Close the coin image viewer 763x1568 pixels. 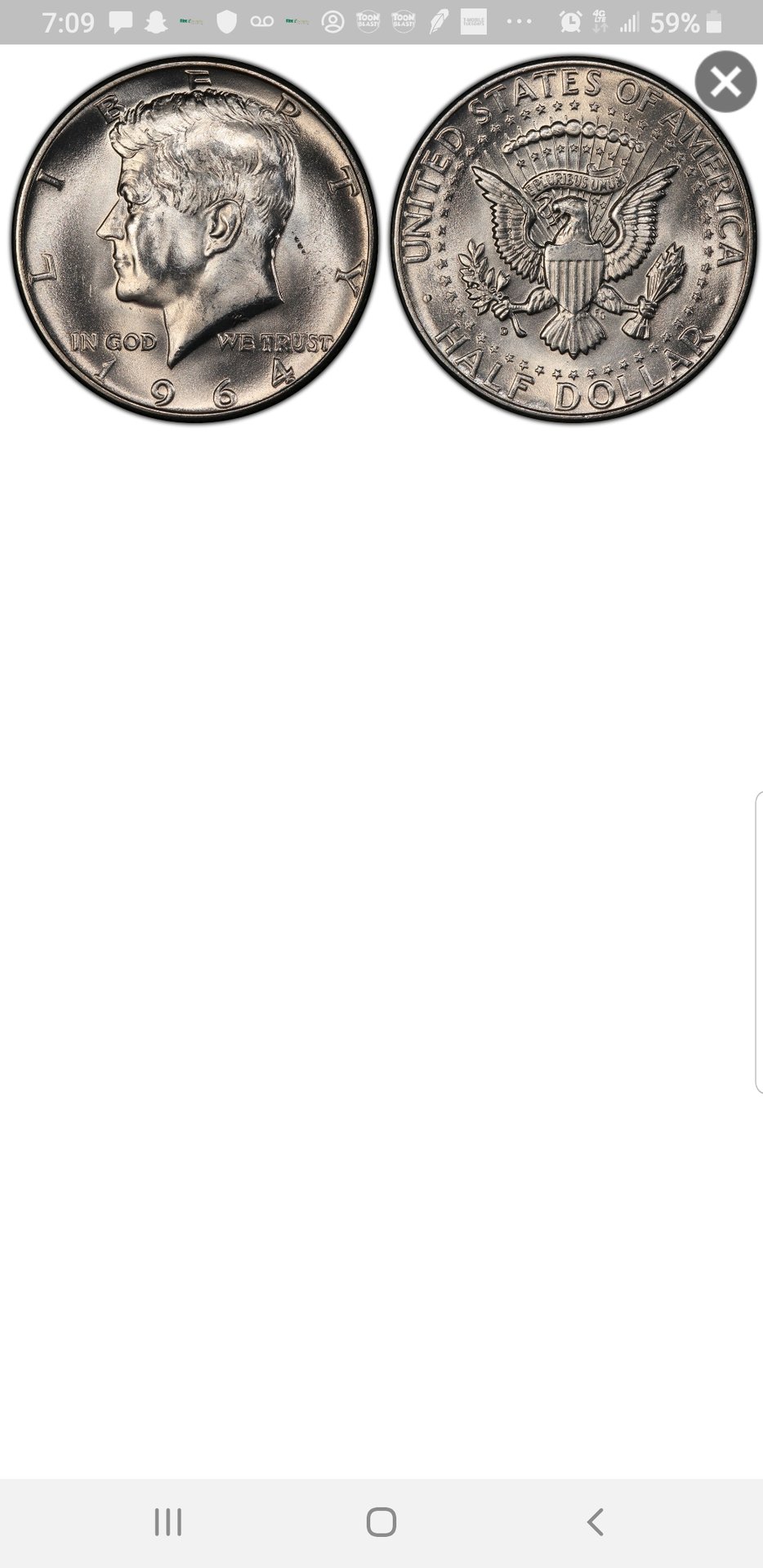click(725, 82)
